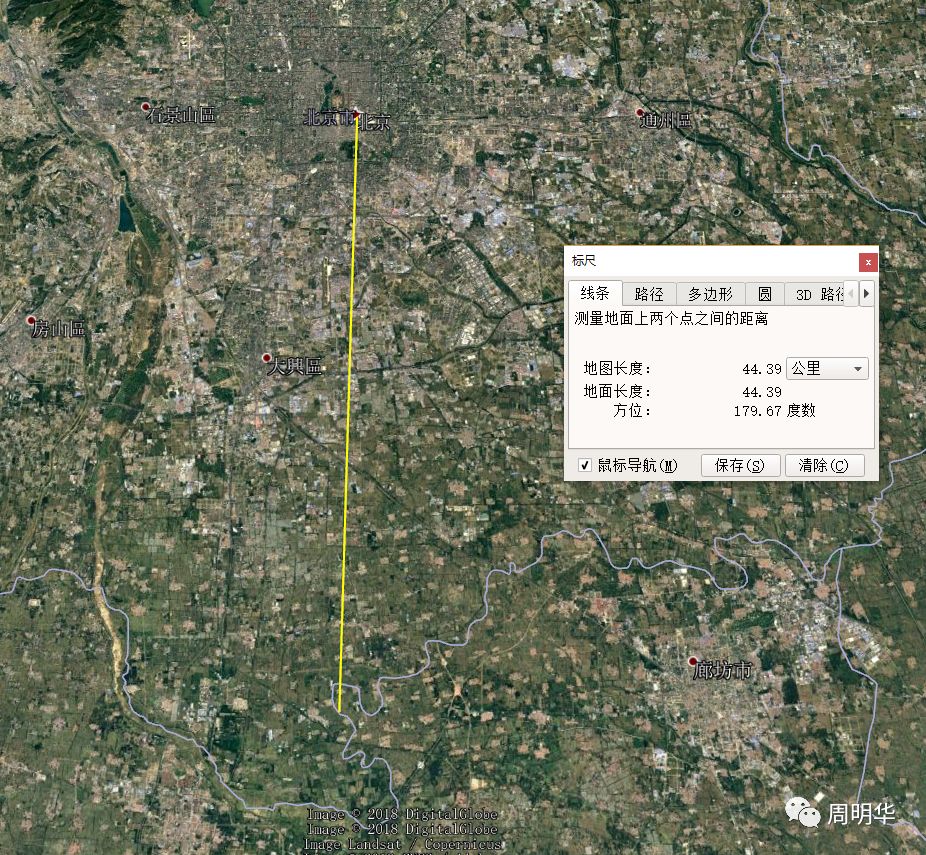The height and width of the screenshot is (855, 926).
Task: Switch to the 多边形 tab
Action: coord(710,294)
